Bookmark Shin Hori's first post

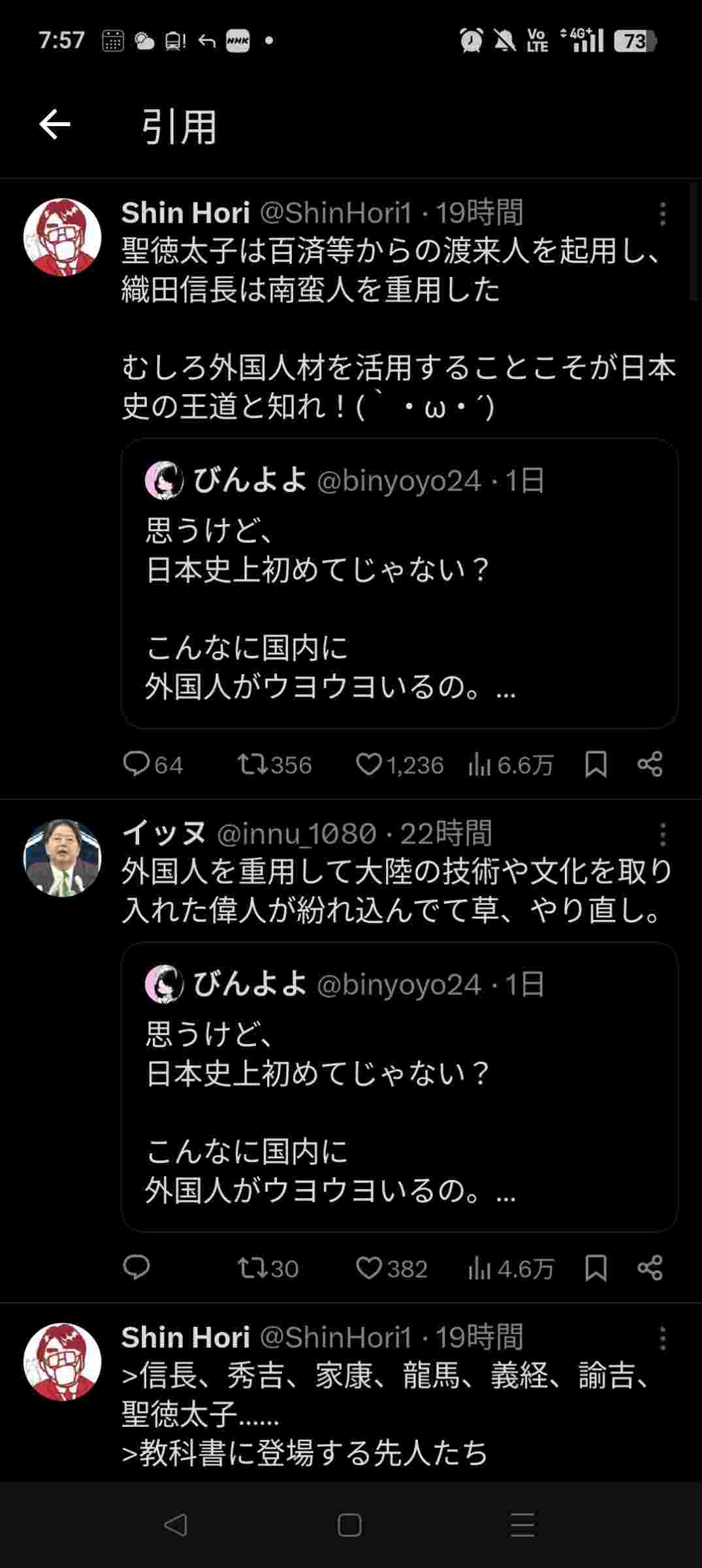(596, 764)
